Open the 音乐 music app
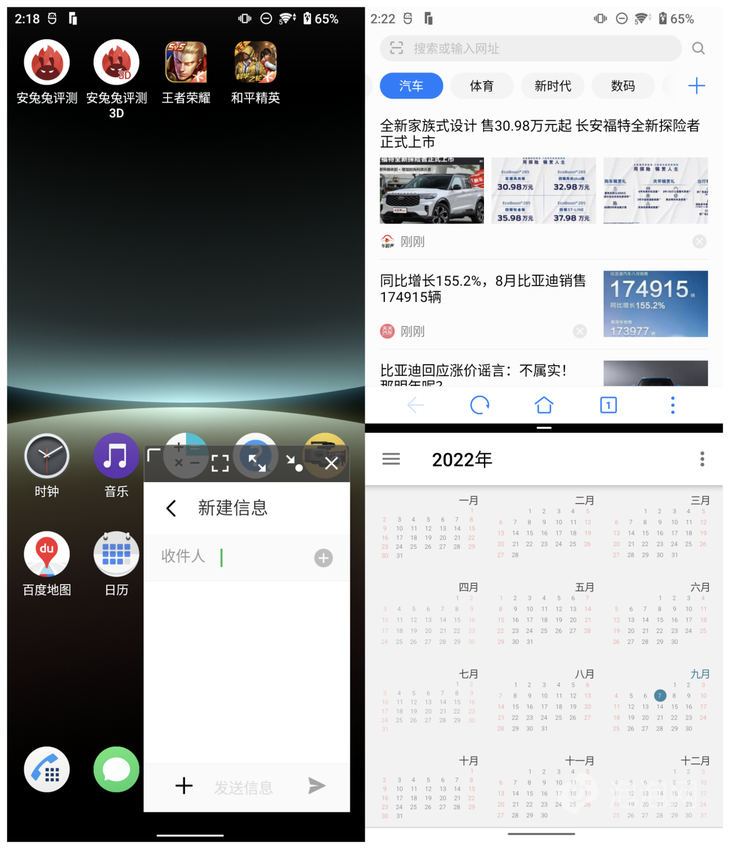The height and width of the screenshot is (849, 730). [116, 457]
